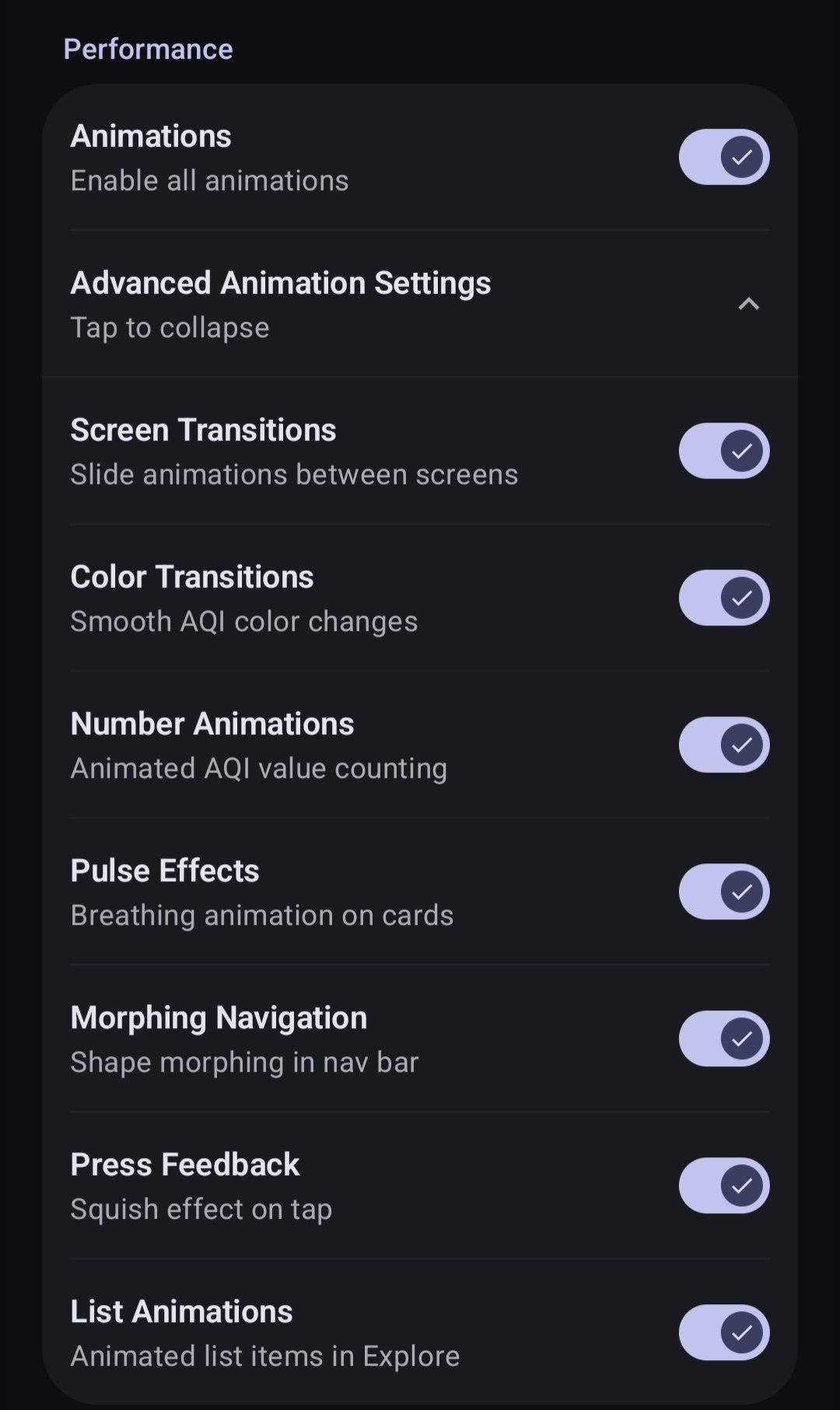
Task: Disable Press Feedback squish effect
Action: click(x=723, y=1186)
